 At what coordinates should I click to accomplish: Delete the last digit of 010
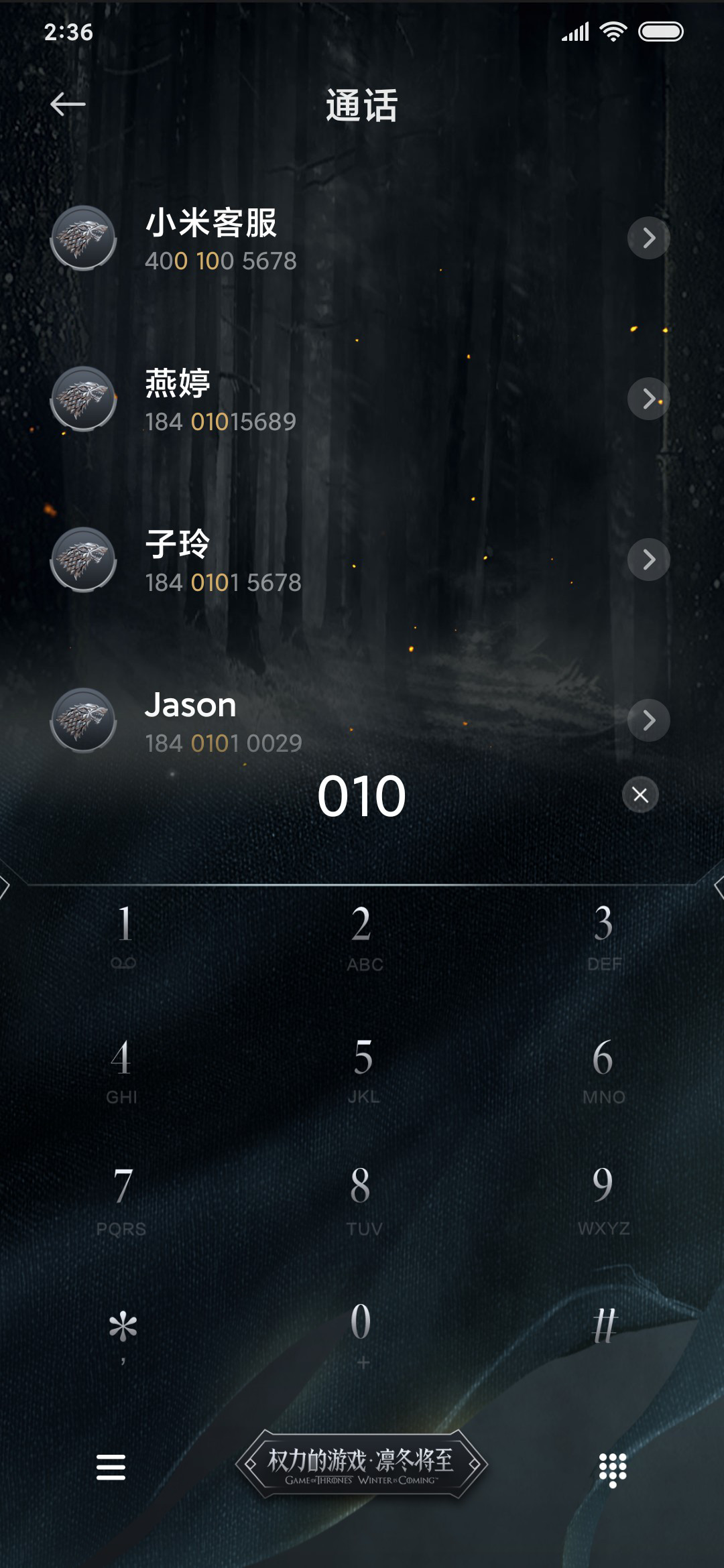pyautogui.click(x=640, y=795)
